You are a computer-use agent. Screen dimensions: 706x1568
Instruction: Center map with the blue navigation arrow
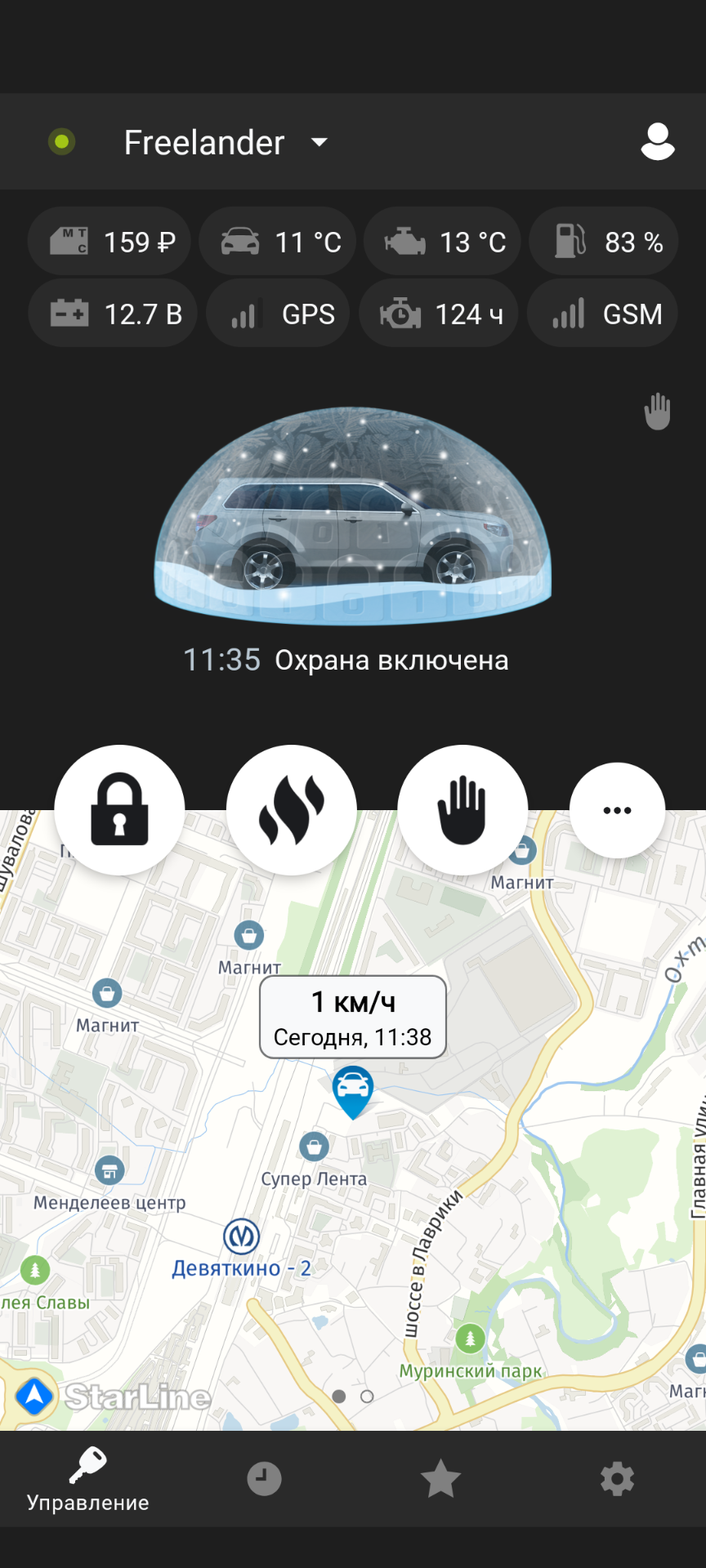pyautogui.click(x=34, y=1396)
